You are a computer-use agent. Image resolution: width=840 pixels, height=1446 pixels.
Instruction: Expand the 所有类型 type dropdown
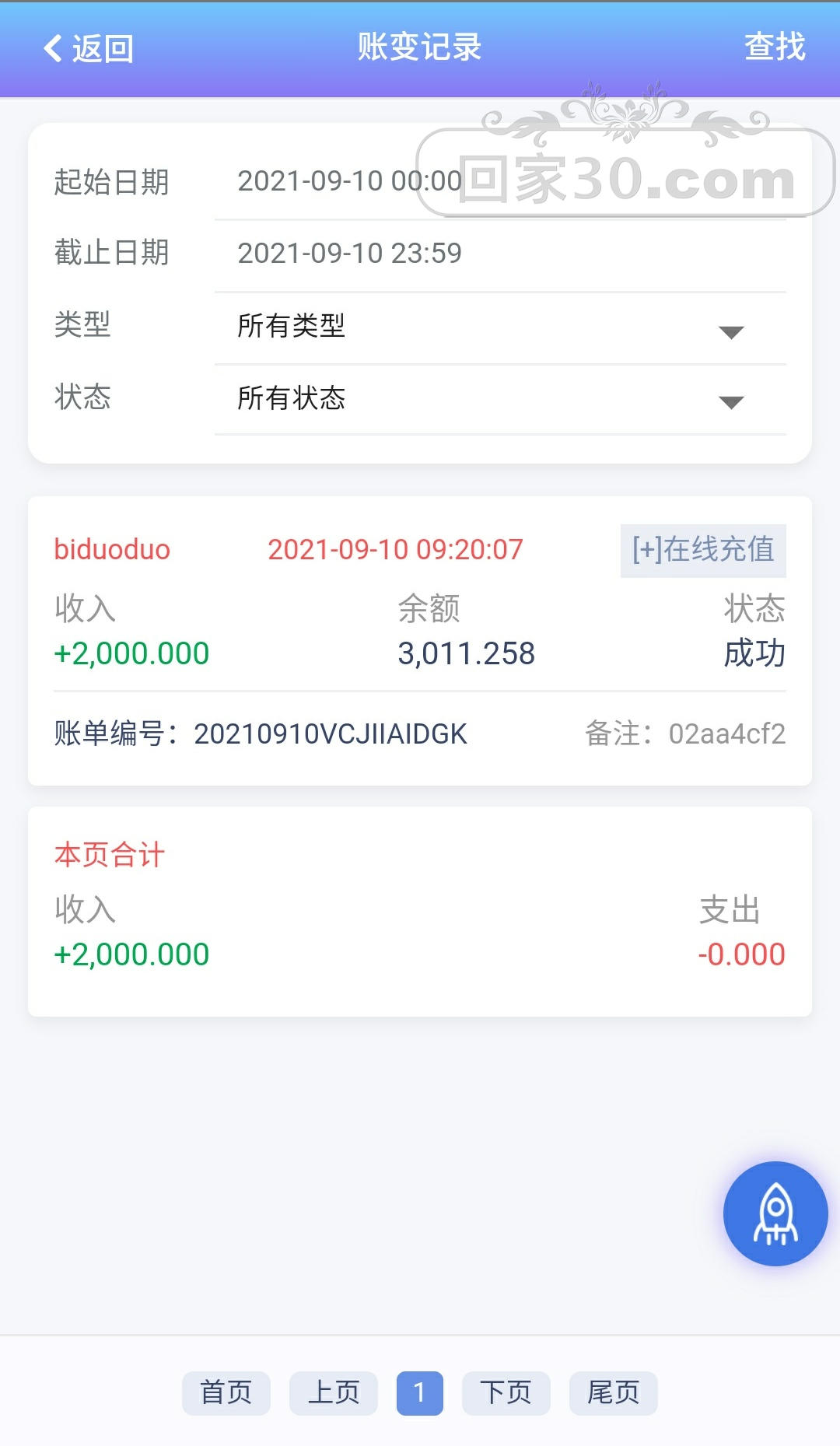pos(499,327)
